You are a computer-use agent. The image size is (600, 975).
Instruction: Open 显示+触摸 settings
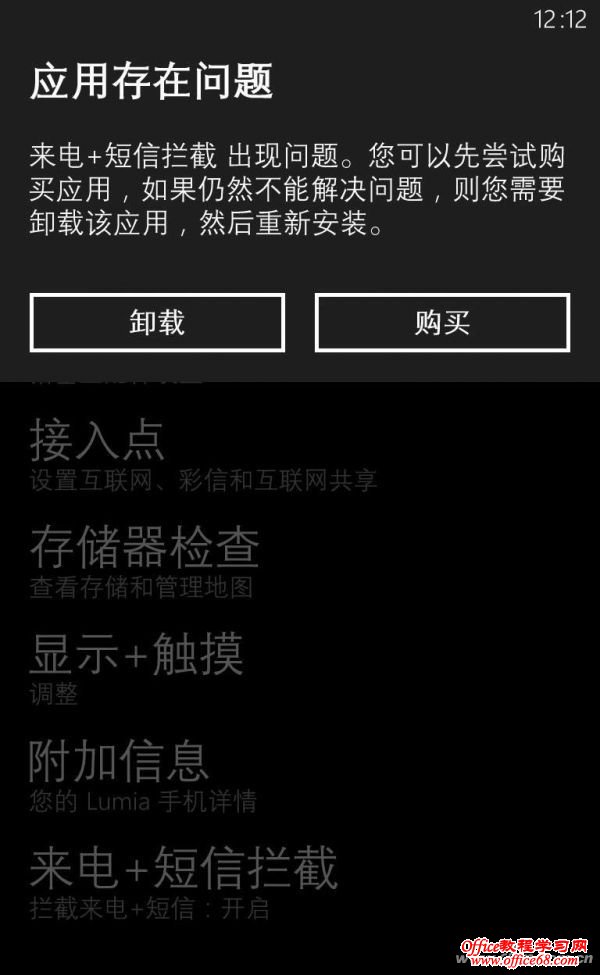(136, 655)
